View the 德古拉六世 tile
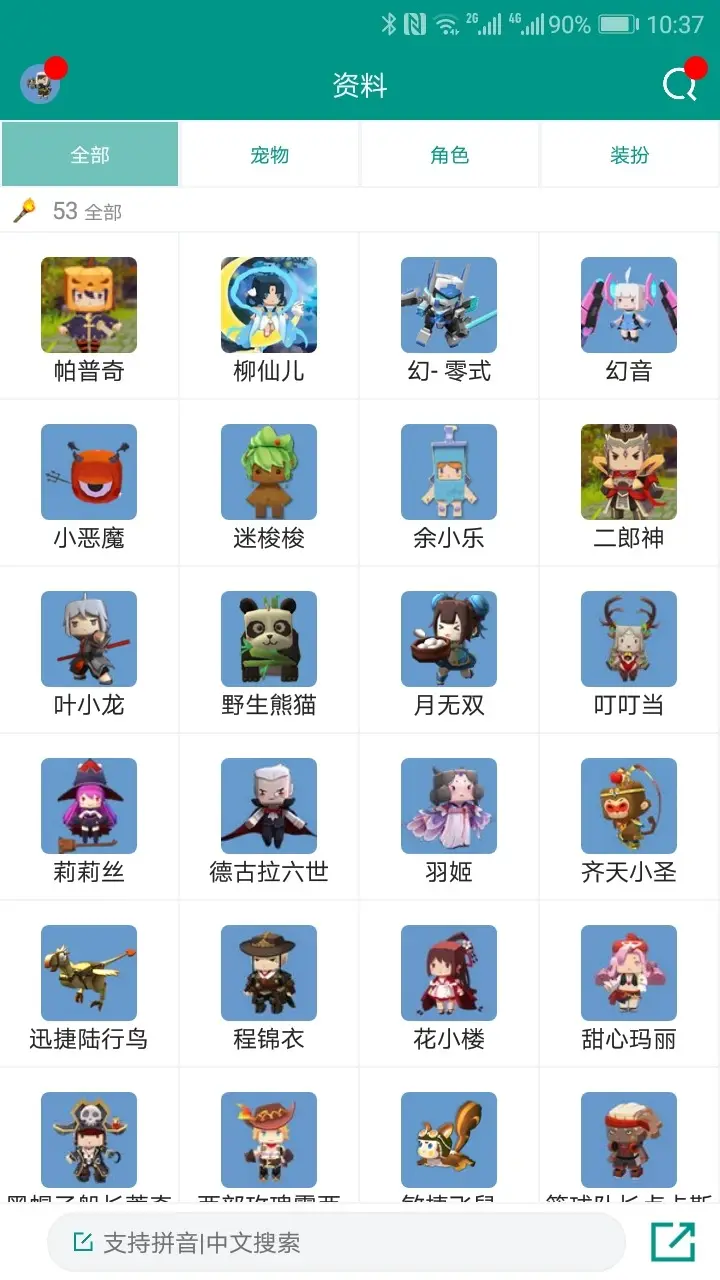The image size is (720, 1280). click(269, 817)
